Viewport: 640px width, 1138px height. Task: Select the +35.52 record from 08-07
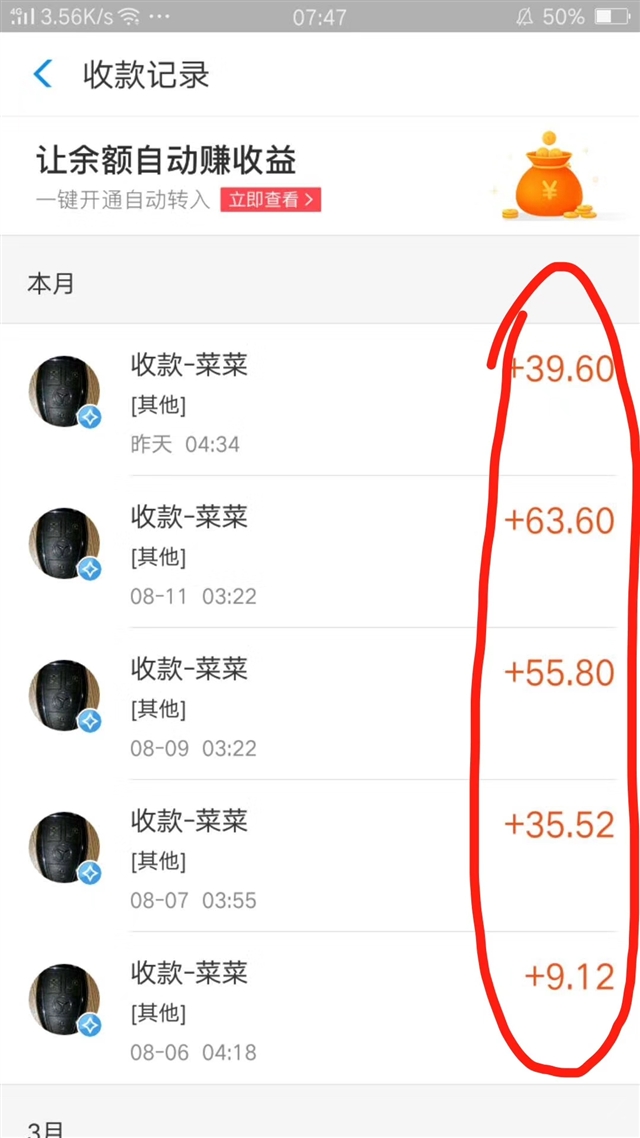[320, 856]
